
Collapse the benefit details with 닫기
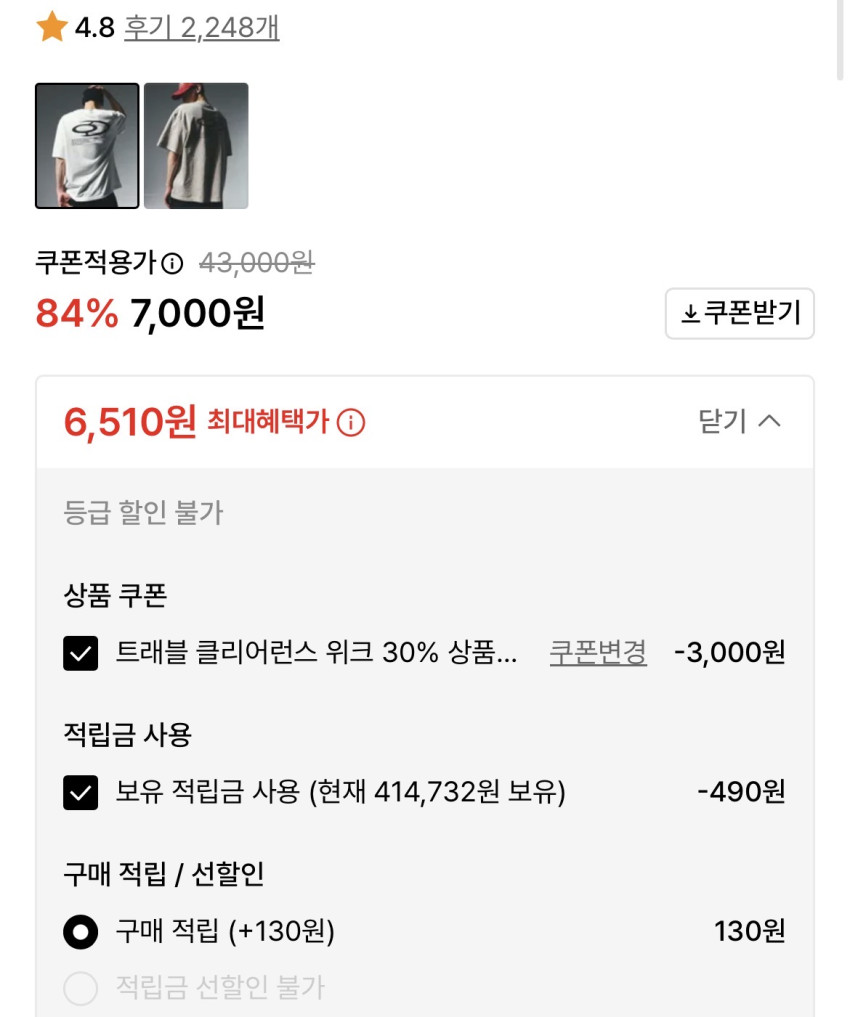[x=739, y=422]
